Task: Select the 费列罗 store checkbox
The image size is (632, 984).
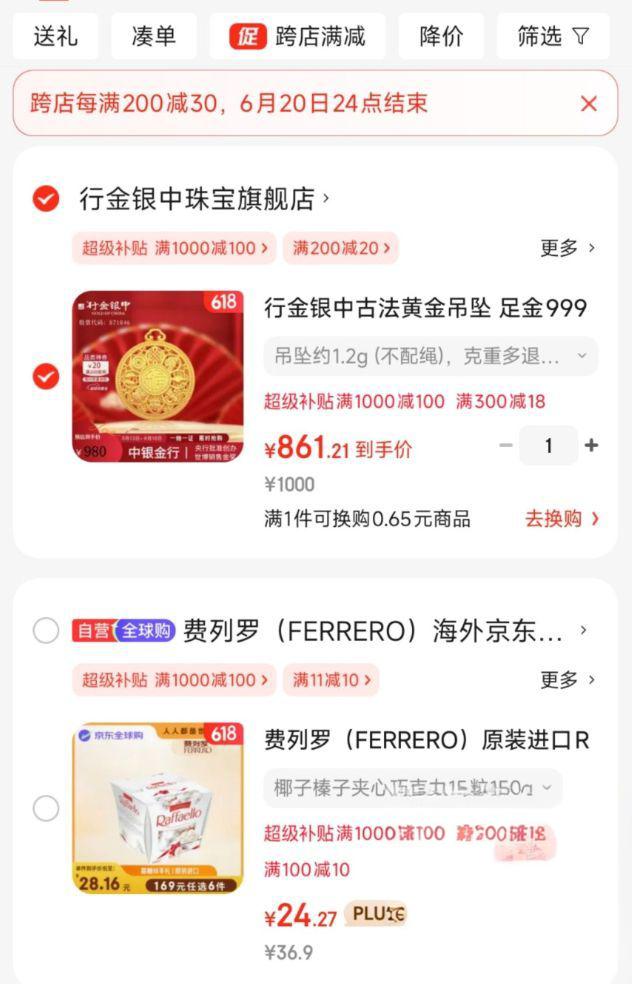Action: point(46,631)
